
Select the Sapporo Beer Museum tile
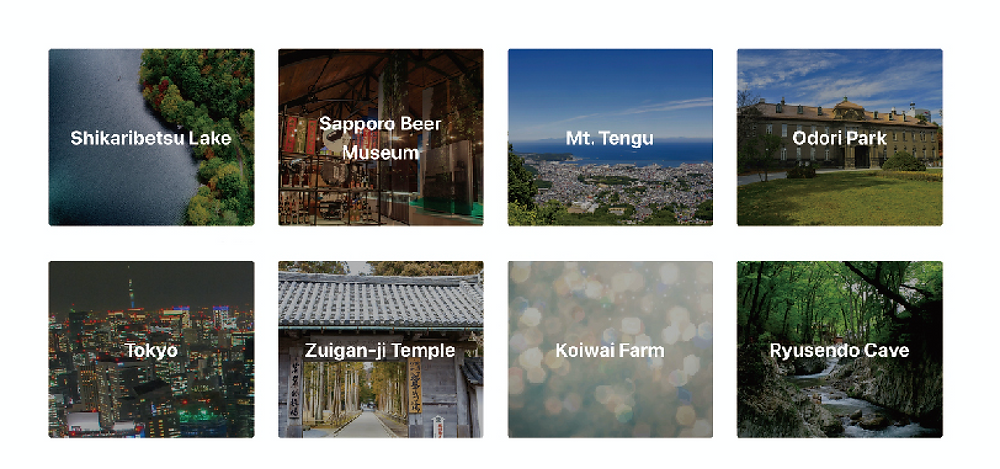[x=380, y=138]
